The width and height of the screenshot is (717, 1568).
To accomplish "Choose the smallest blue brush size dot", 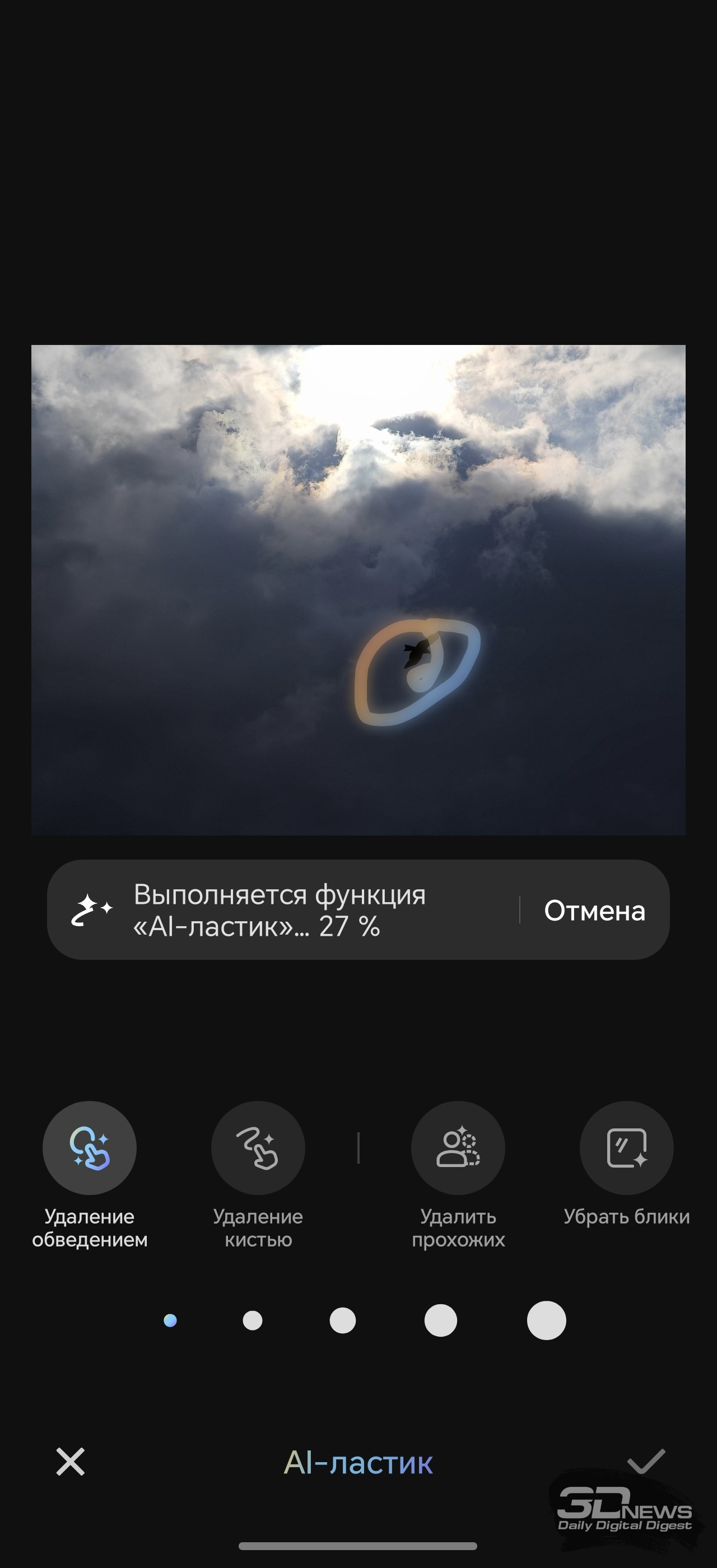I will tap(170, 1320).
